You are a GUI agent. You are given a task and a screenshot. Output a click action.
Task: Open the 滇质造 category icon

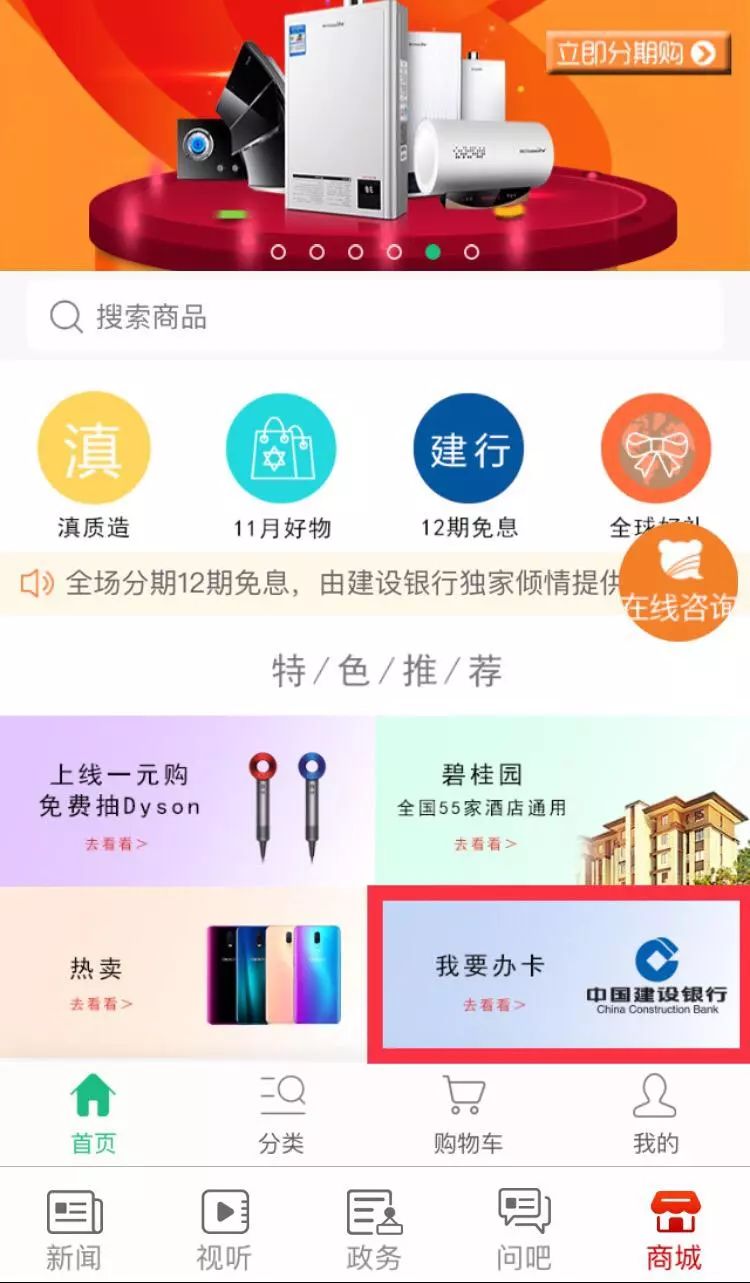[95, 447]
